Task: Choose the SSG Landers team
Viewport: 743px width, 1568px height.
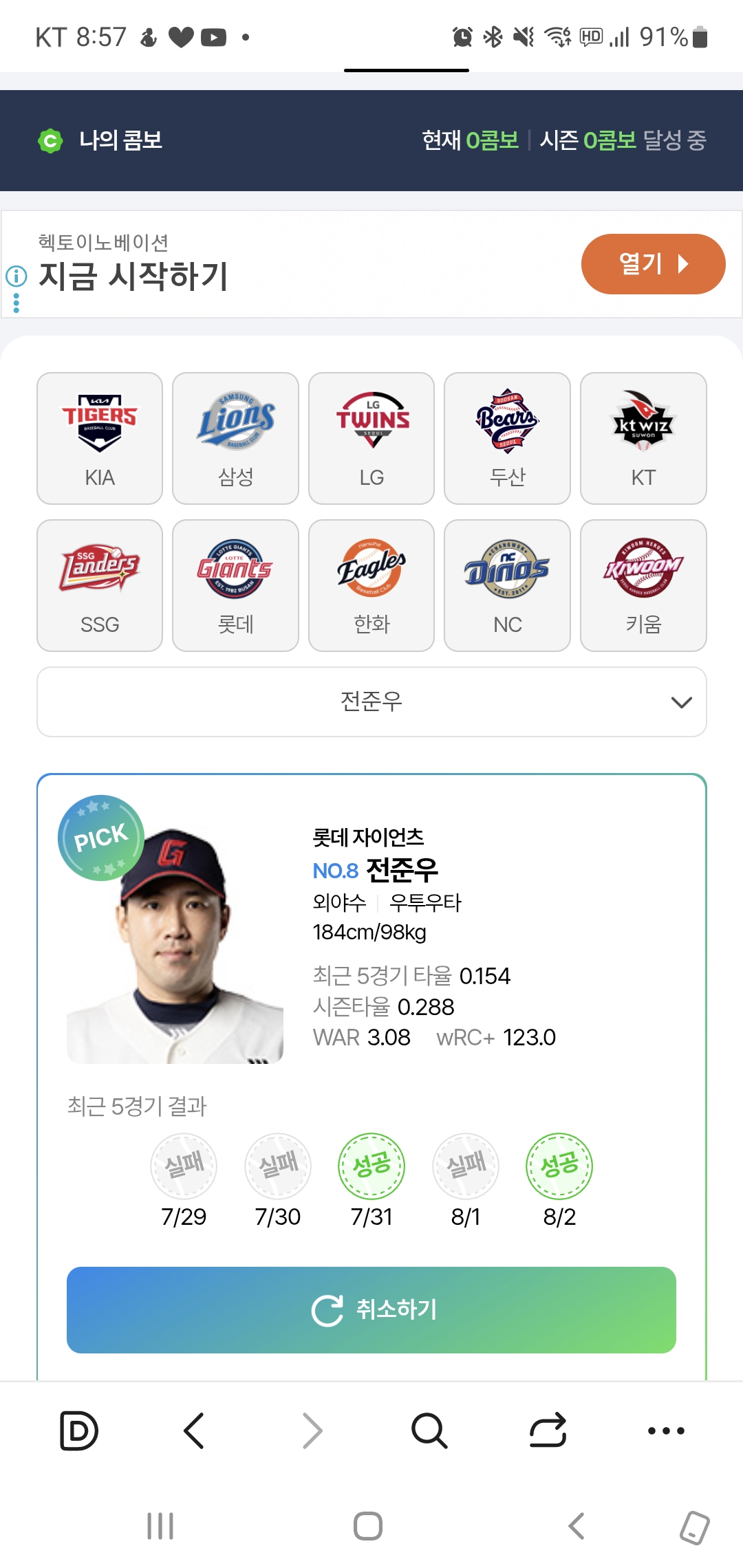Action: 100,585
